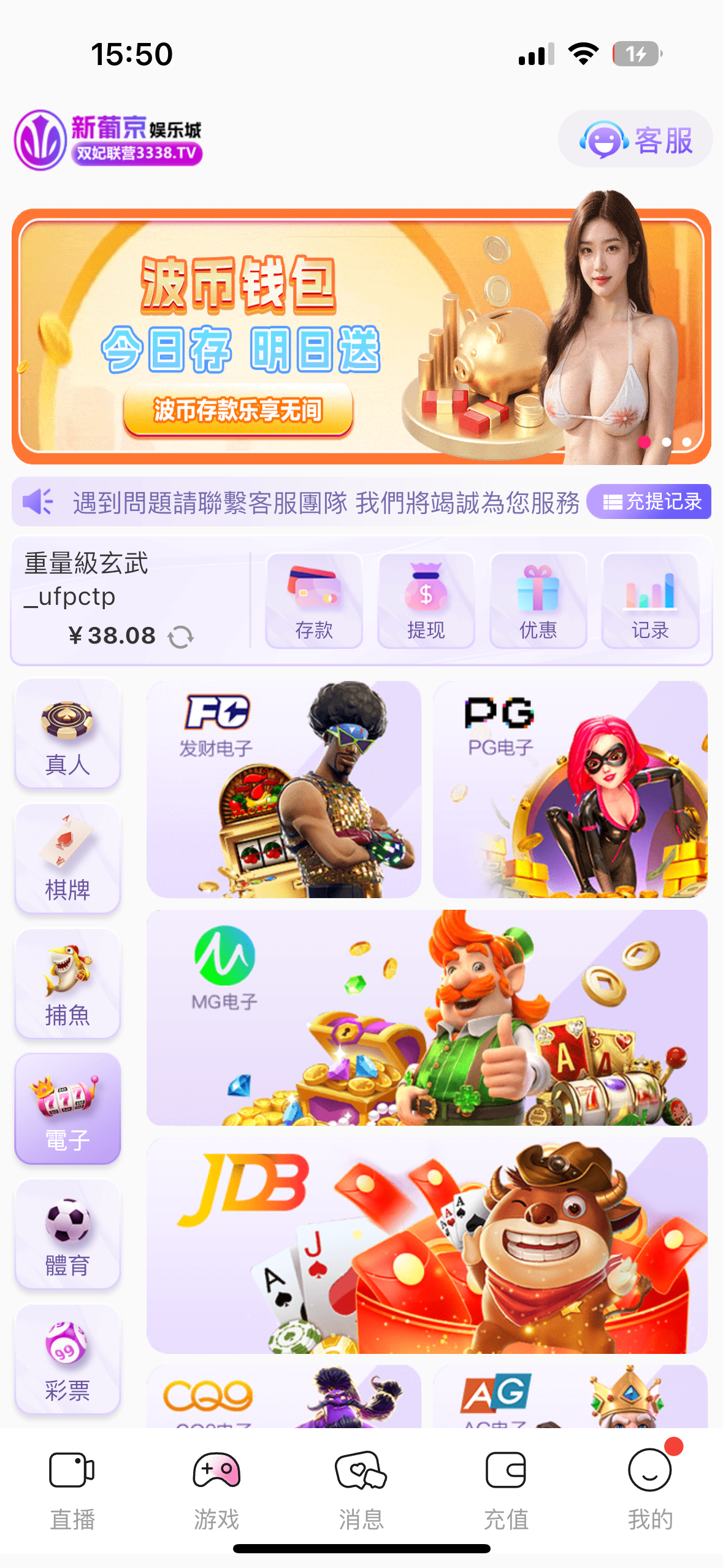Open 提现 withdrawal
The height and width of the screenshot is (1568, 723).
[x=426, y=601]
